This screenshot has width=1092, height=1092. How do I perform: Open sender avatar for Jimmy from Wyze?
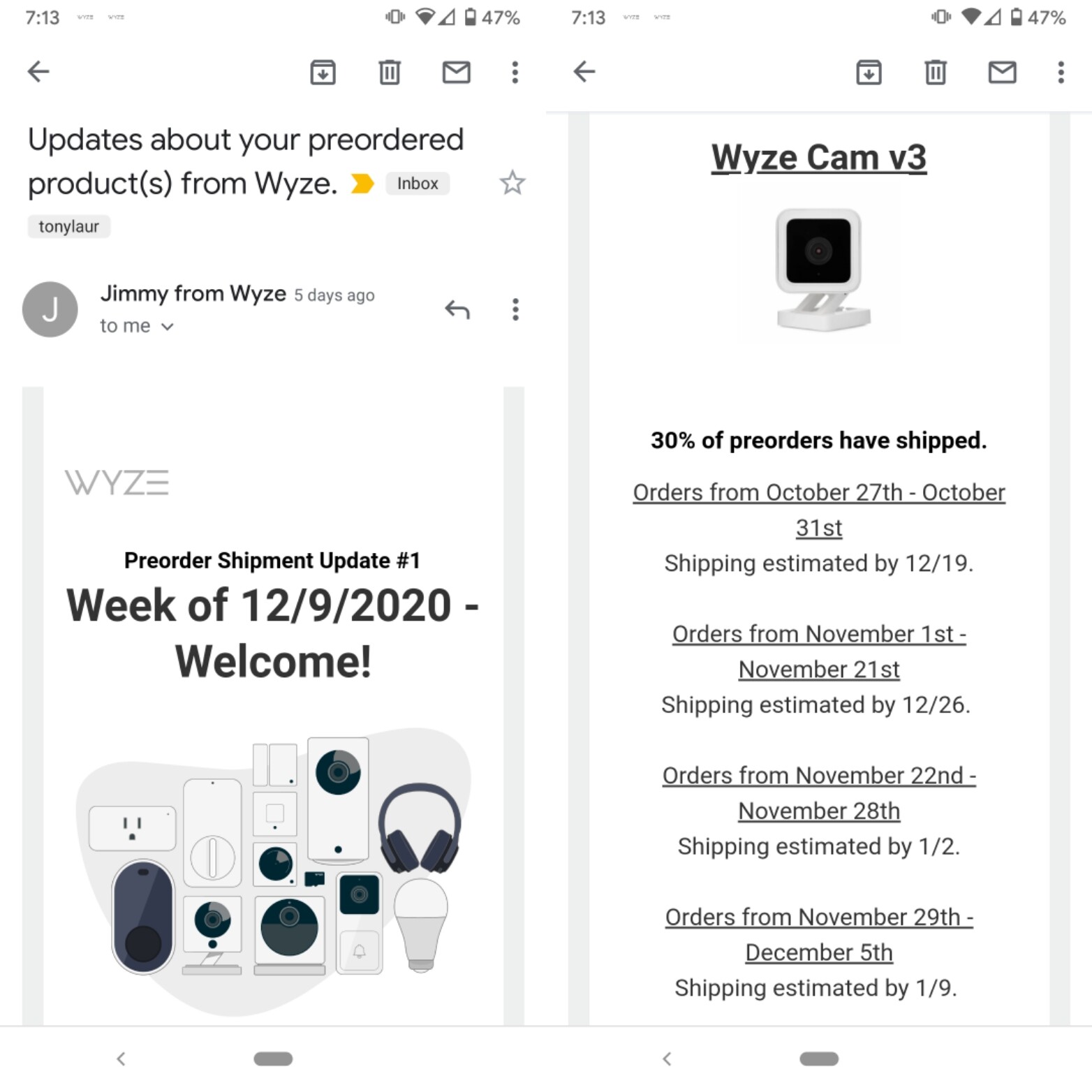pyautogui.click(x=50, y=309)
